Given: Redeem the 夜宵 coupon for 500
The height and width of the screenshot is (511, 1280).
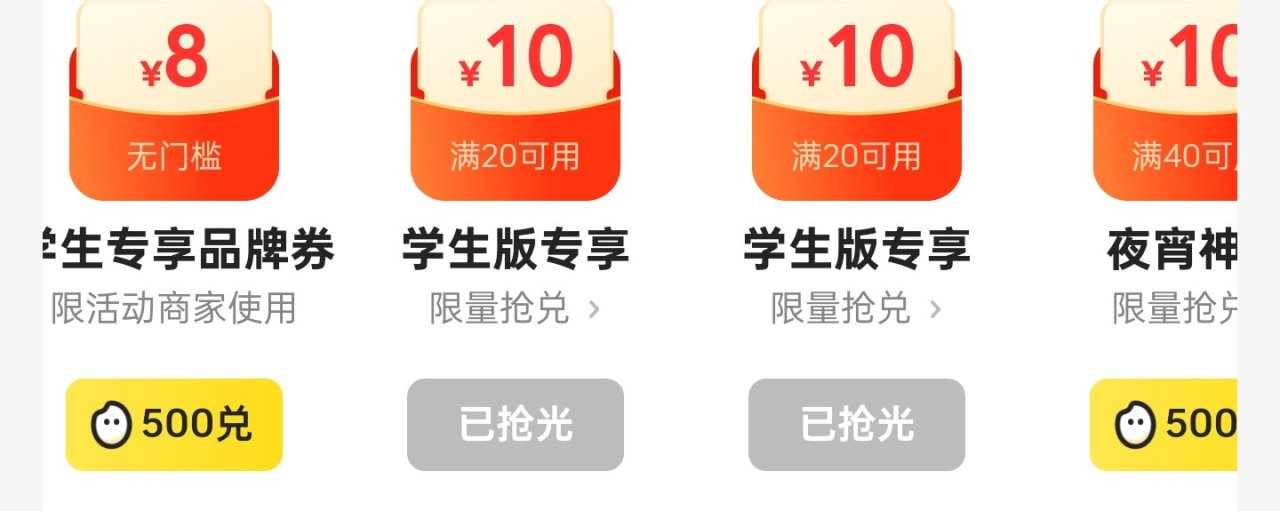Looking at the screenshot, I should 1165,425.
